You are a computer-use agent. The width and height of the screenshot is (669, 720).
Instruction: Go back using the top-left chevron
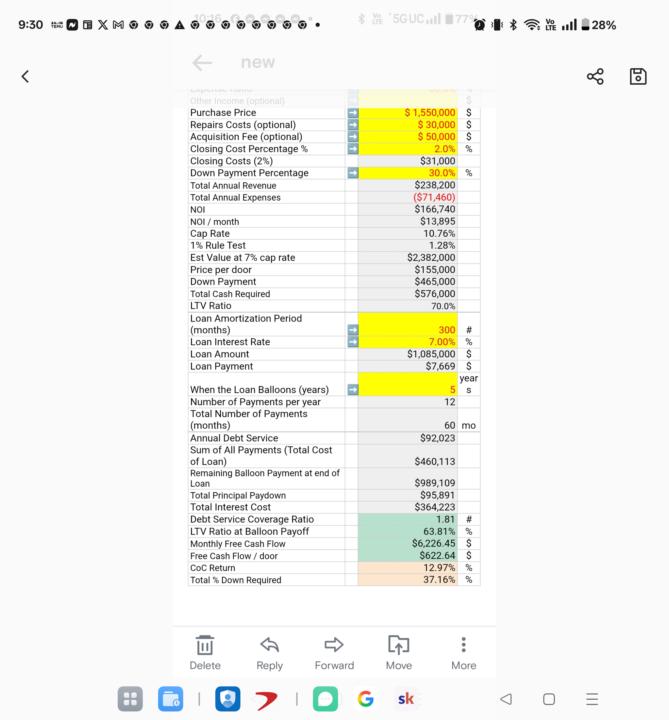click(25, 77)
